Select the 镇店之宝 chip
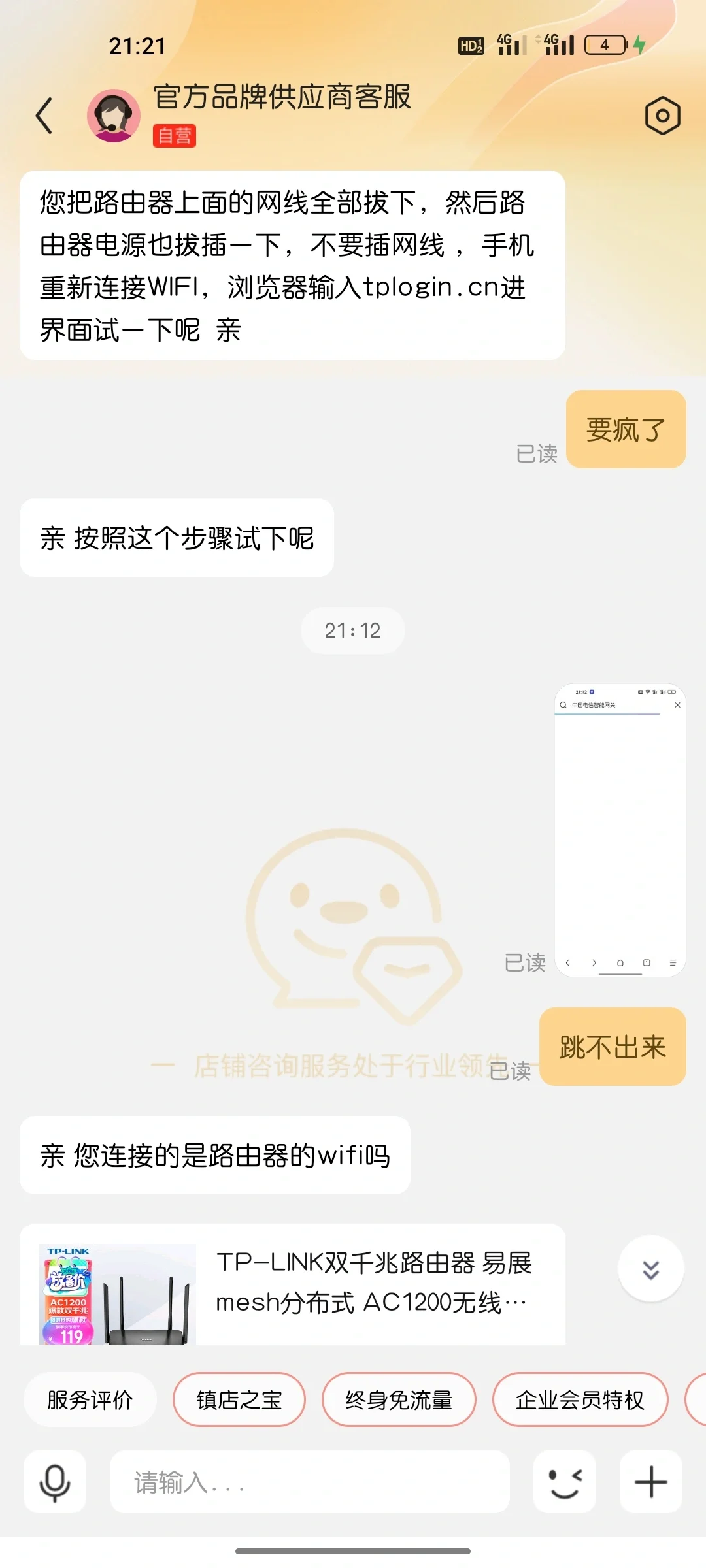The width and height of the screenshot is (706, 1568). pos(239,1400)
